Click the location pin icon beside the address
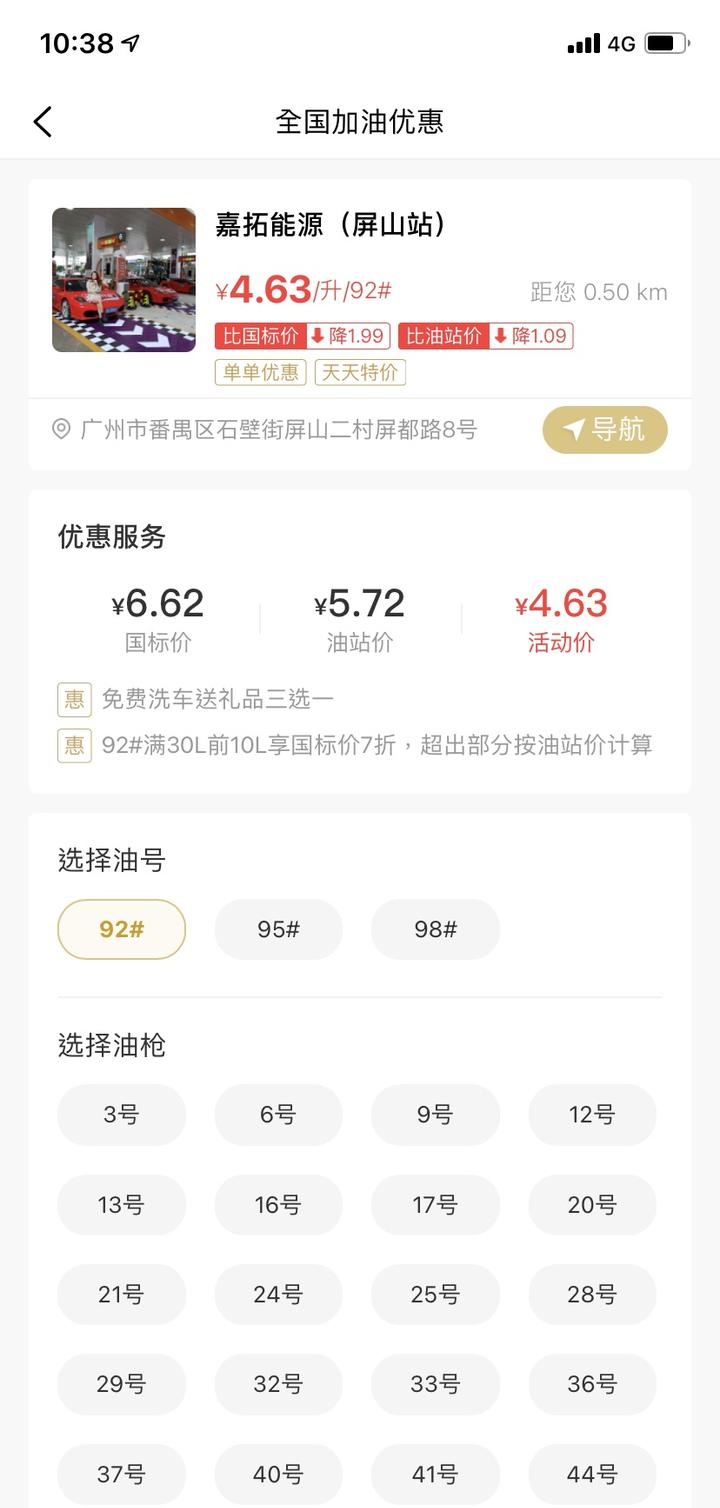The height and width of the screenshot is (1508, 720). (62, 430)
